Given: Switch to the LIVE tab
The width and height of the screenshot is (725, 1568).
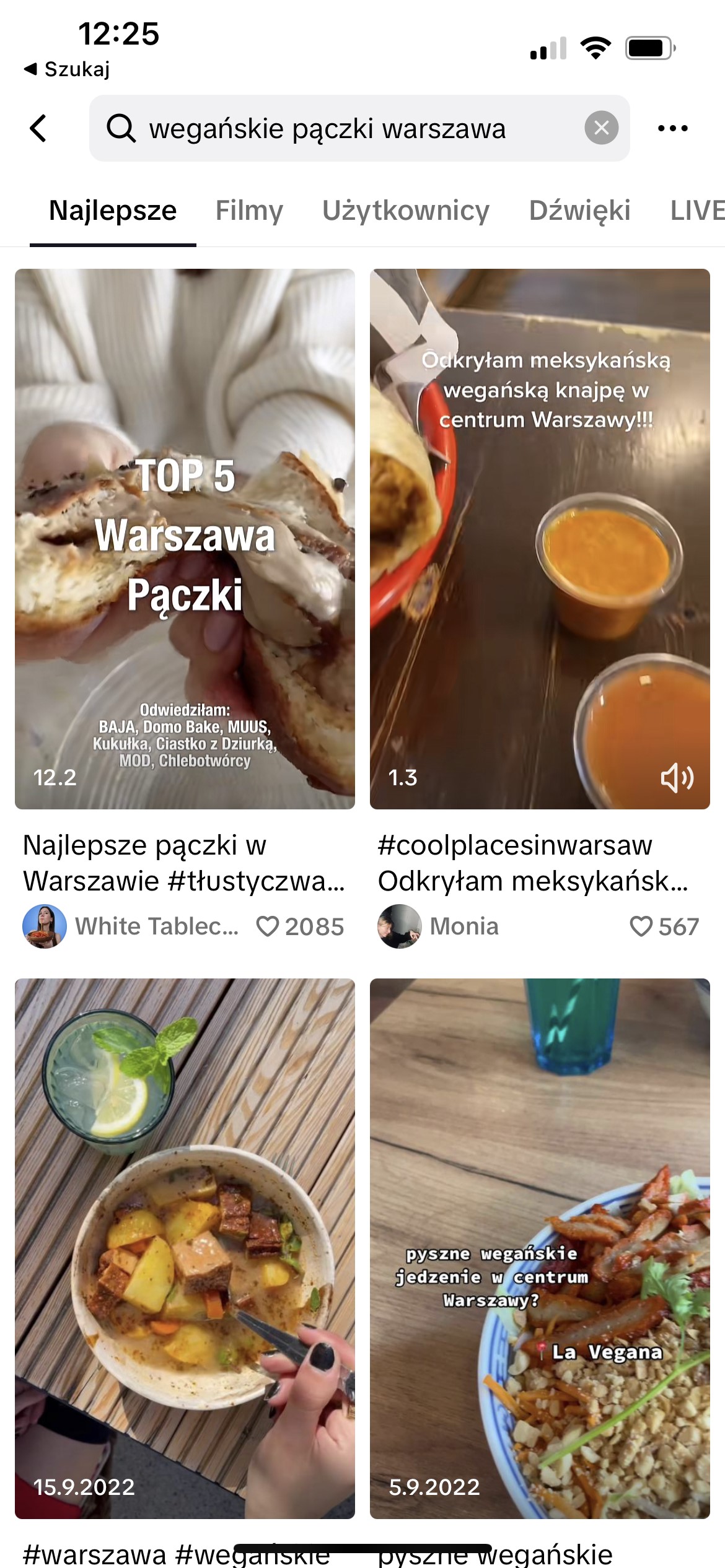Looking at the screenshot, I should [697, 211].
